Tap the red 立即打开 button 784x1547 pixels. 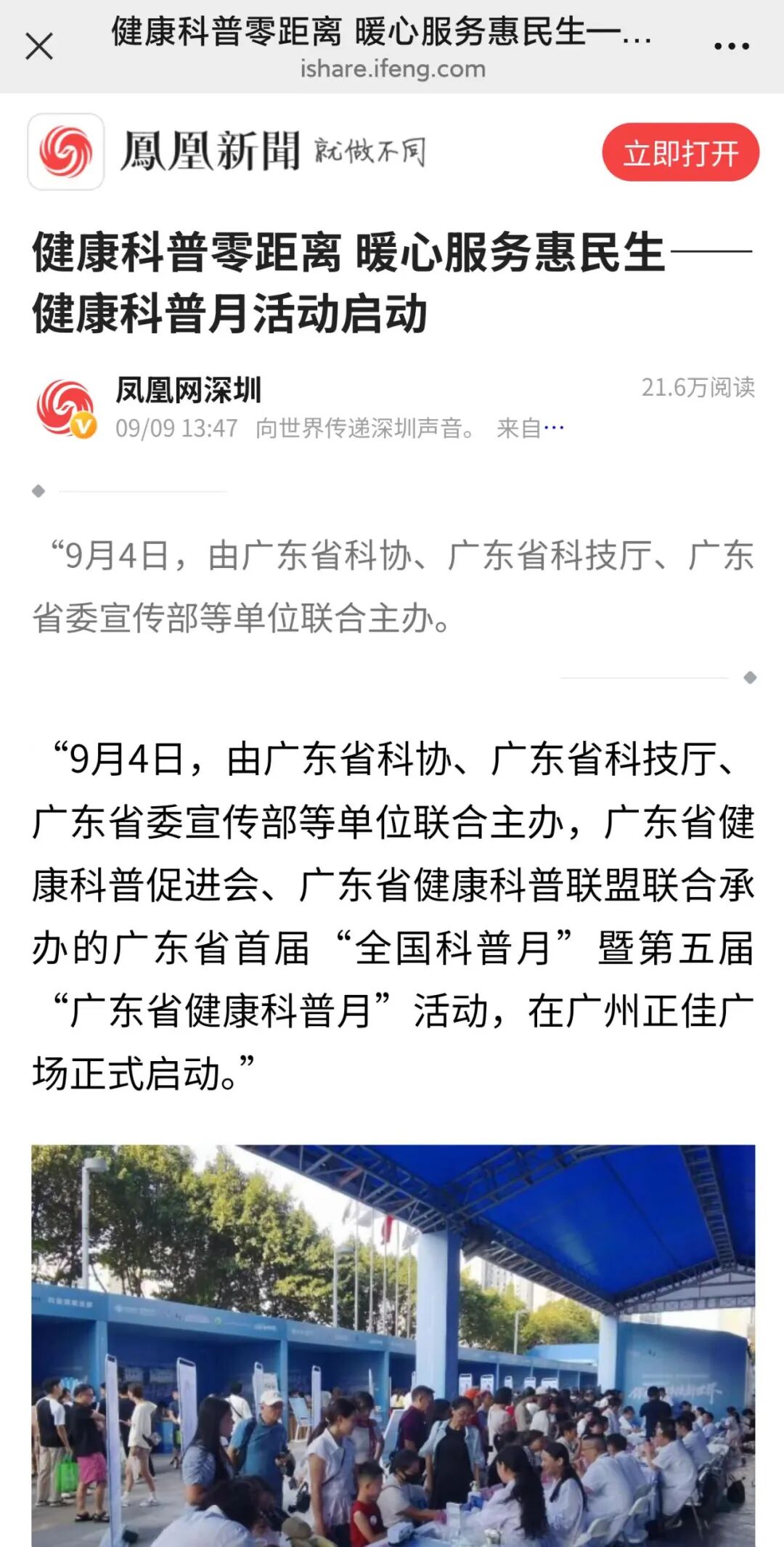pyautogui.click(x=680, y=153)
